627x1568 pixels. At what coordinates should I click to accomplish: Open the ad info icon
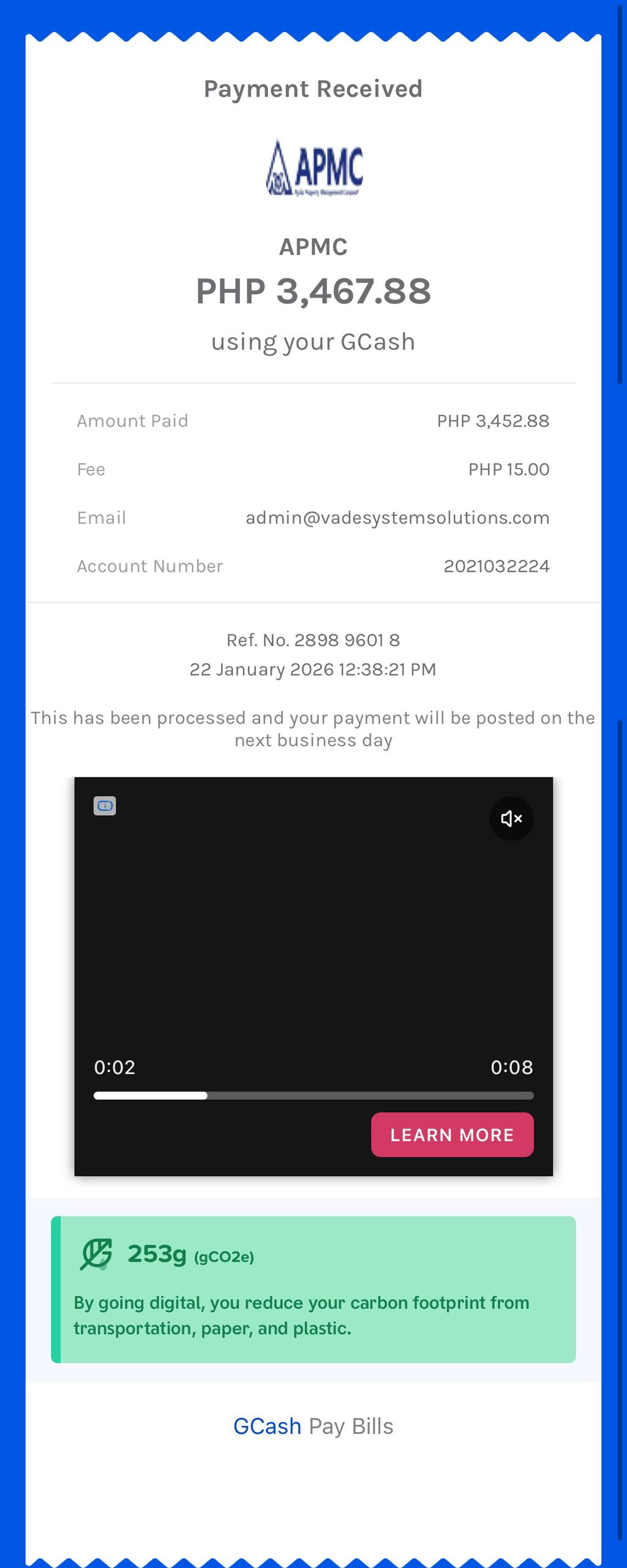105,806
